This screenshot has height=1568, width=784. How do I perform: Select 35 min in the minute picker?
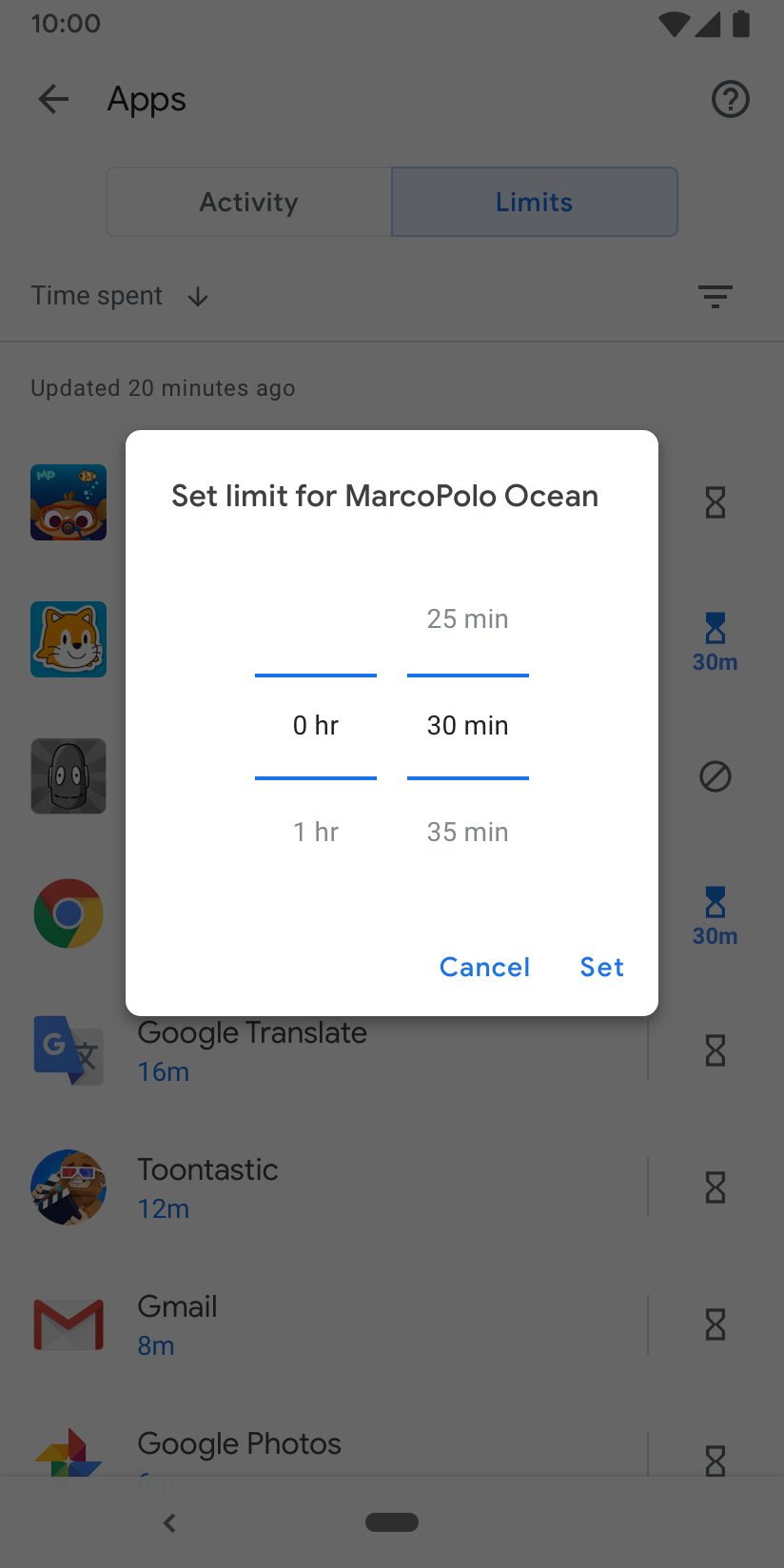467,832
